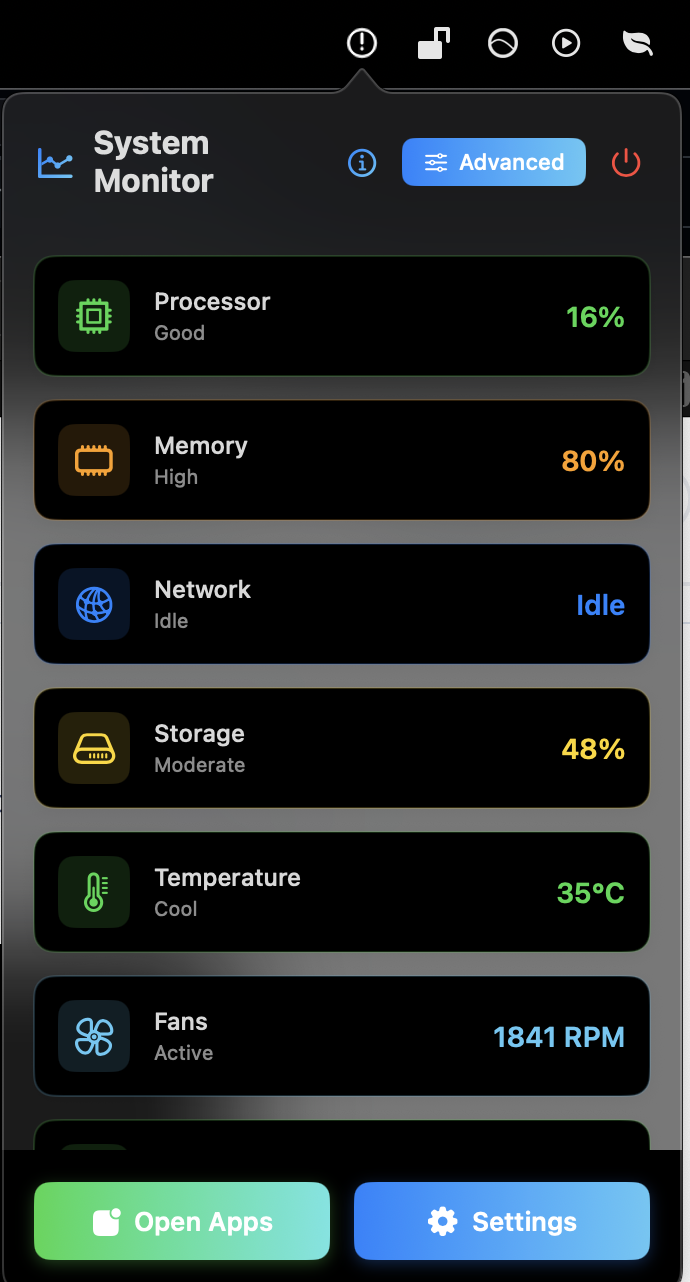Open the leaf menu bar icon
This screenshot has width=690, height=1282.
(637, 43)
